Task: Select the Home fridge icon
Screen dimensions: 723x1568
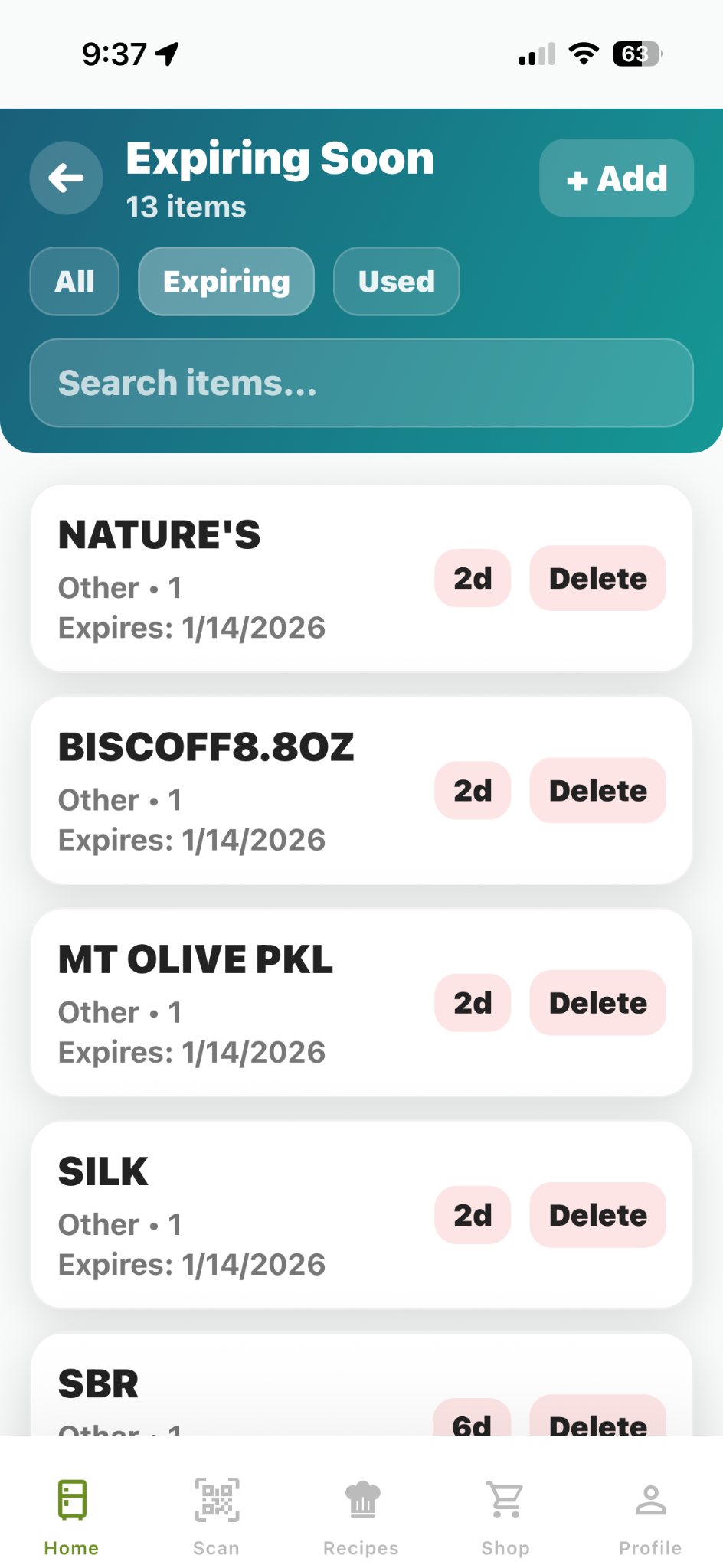Action: click(71, 1500)
